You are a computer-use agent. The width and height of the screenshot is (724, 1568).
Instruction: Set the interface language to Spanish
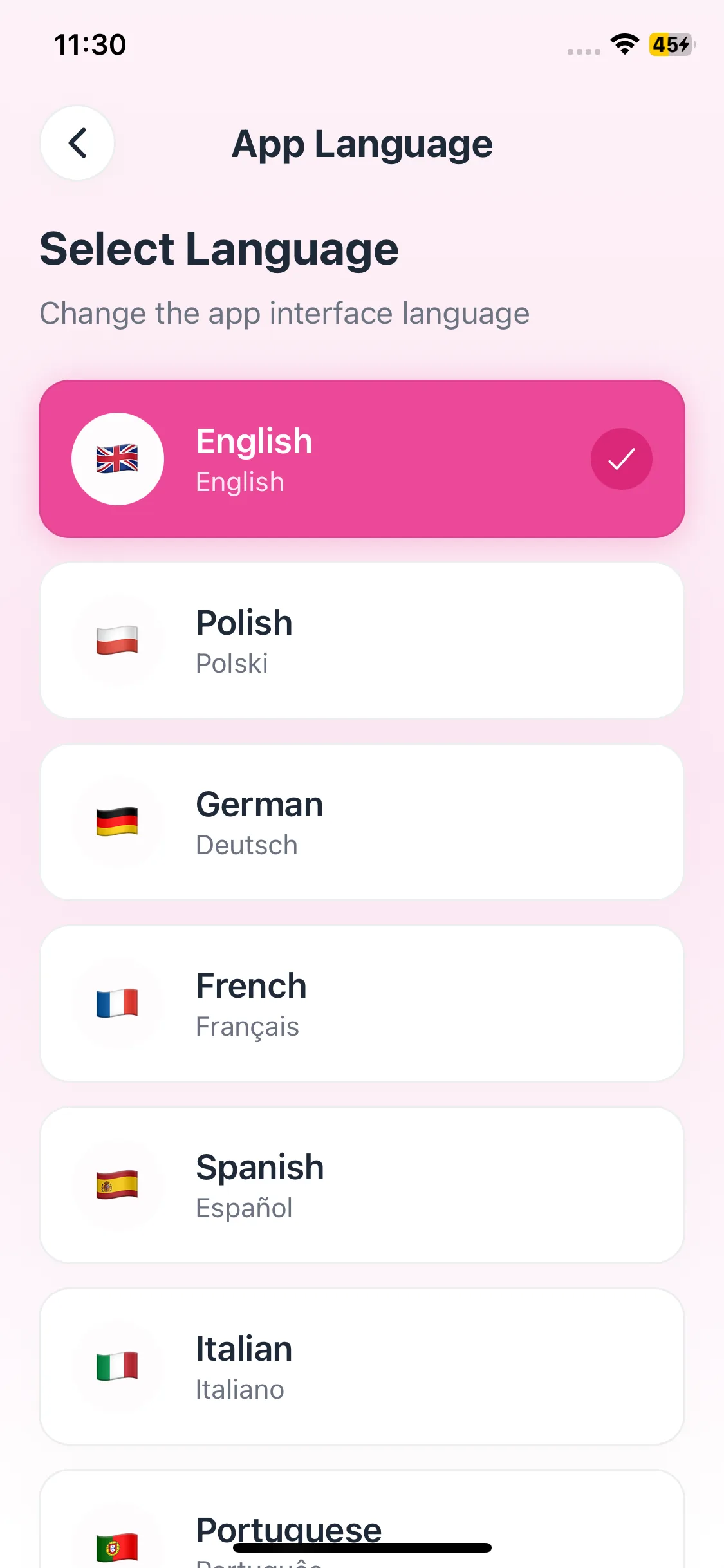[x=362, y=1185]
